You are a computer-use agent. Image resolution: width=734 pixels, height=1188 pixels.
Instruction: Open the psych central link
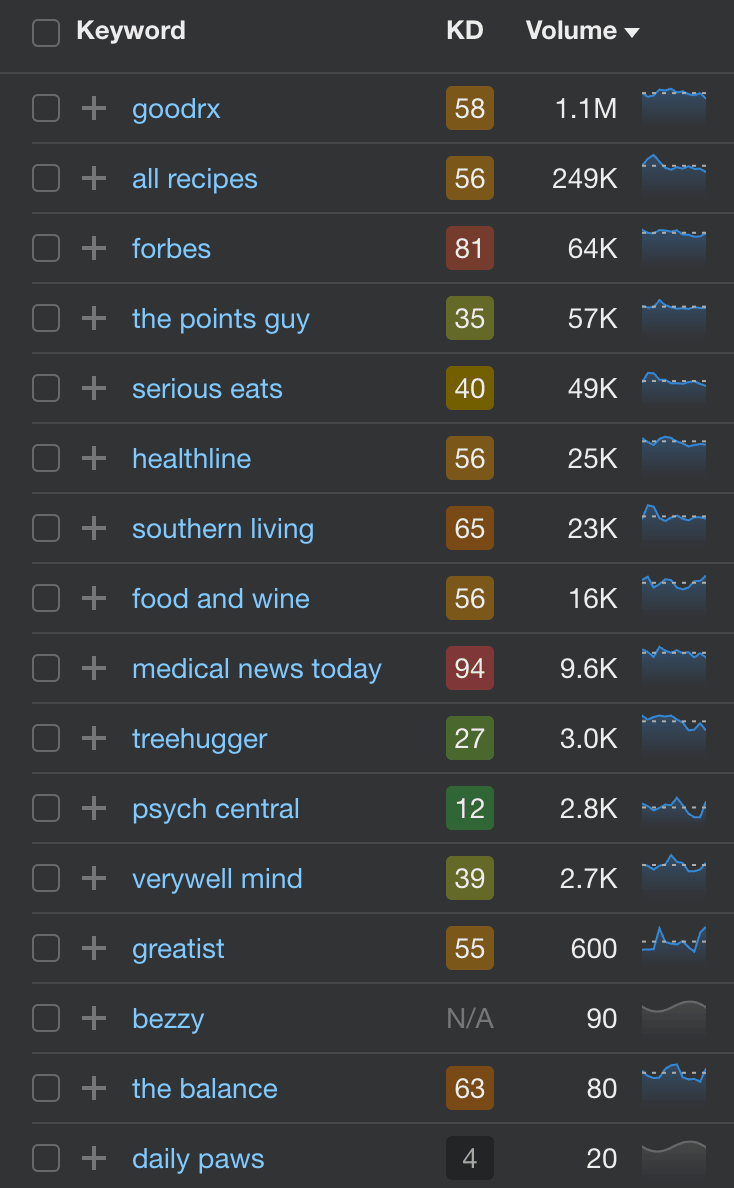point(215,809)
